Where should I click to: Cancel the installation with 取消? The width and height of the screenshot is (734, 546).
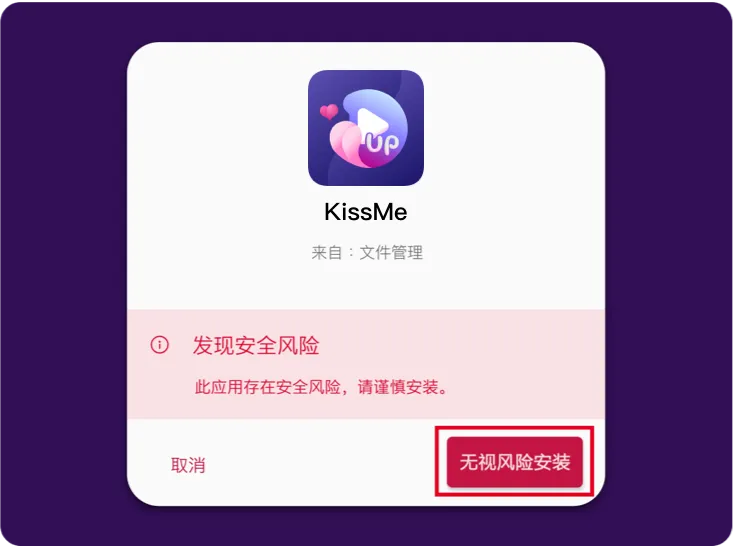[x=188, y=465]
